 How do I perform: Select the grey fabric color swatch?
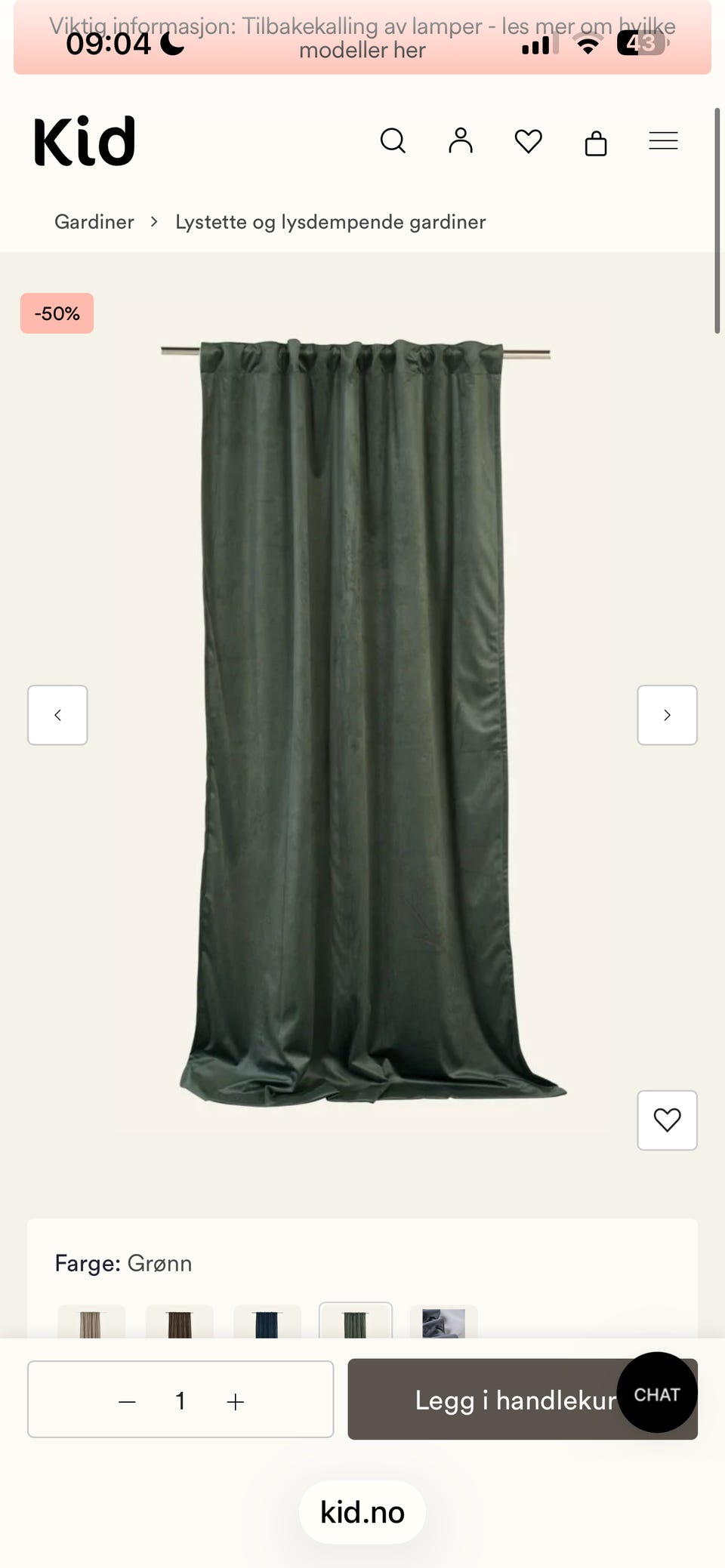tap(444, 1321)
